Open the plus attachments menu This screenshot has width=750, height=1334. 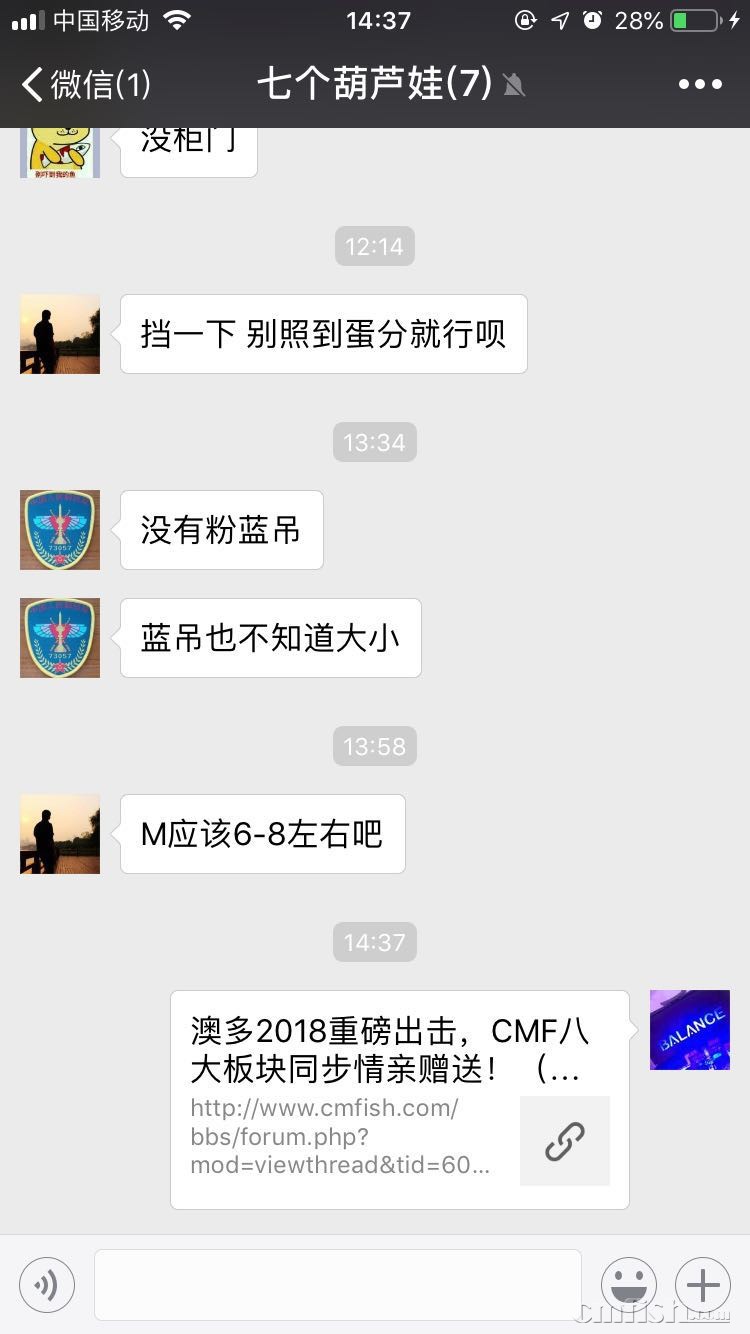[703, 1285]
